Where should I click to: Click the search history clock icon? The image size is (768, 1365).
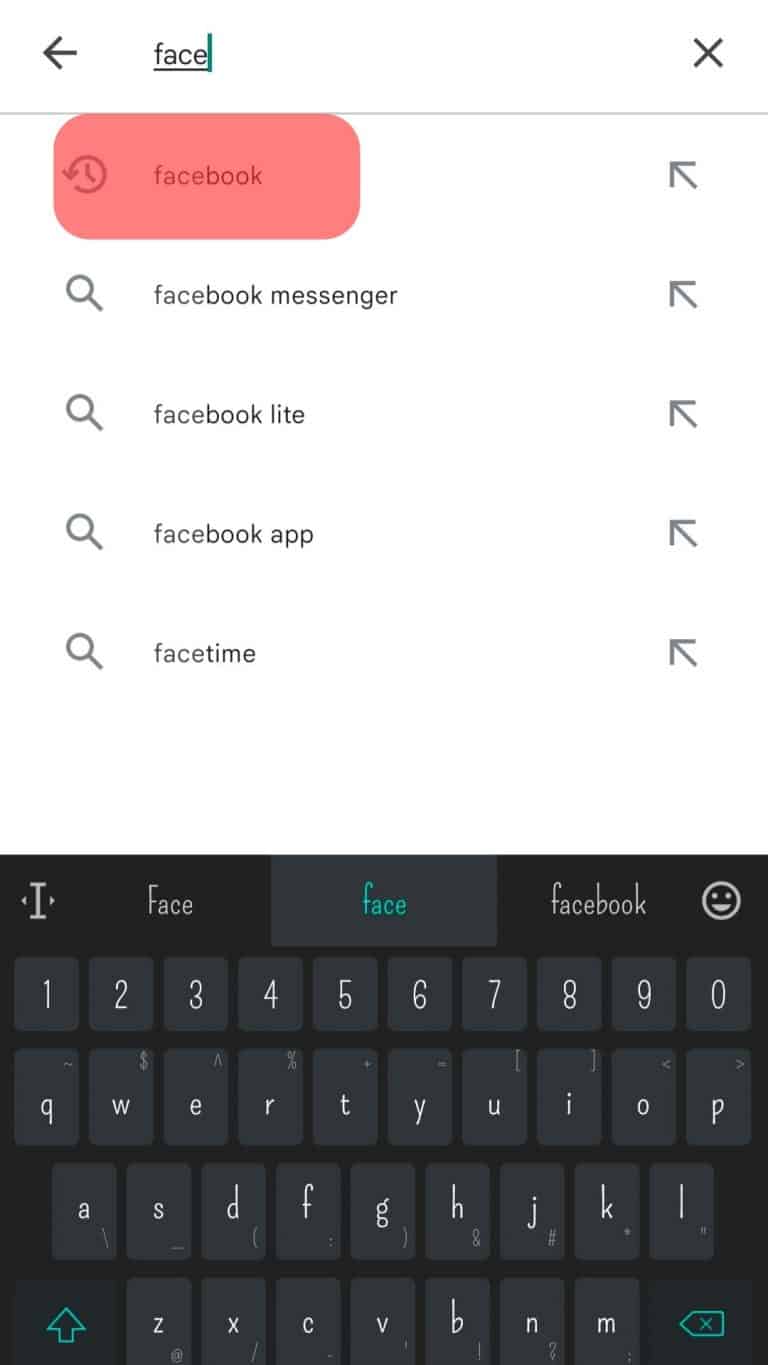pos(83,174)
